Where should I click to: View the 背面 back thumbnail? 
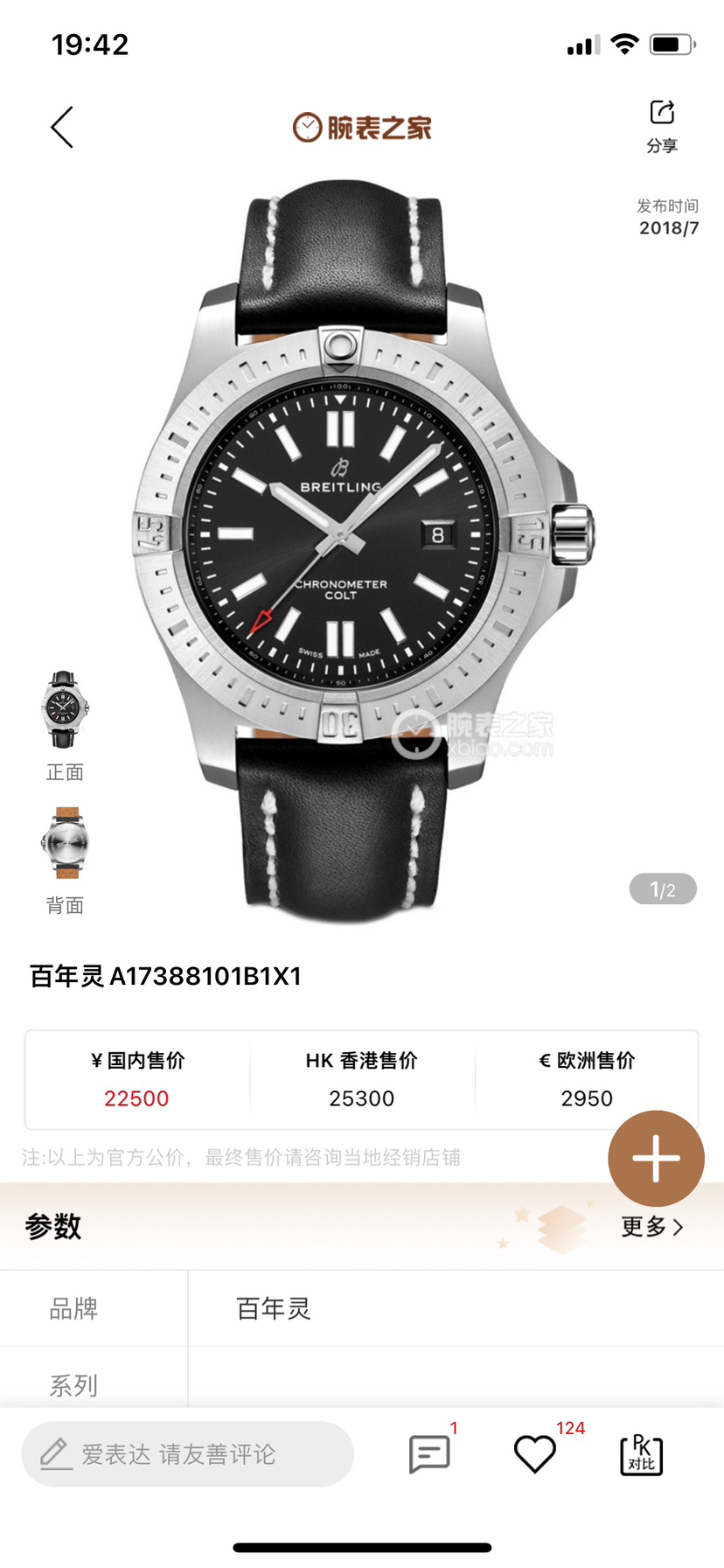(x=65, y=843)
